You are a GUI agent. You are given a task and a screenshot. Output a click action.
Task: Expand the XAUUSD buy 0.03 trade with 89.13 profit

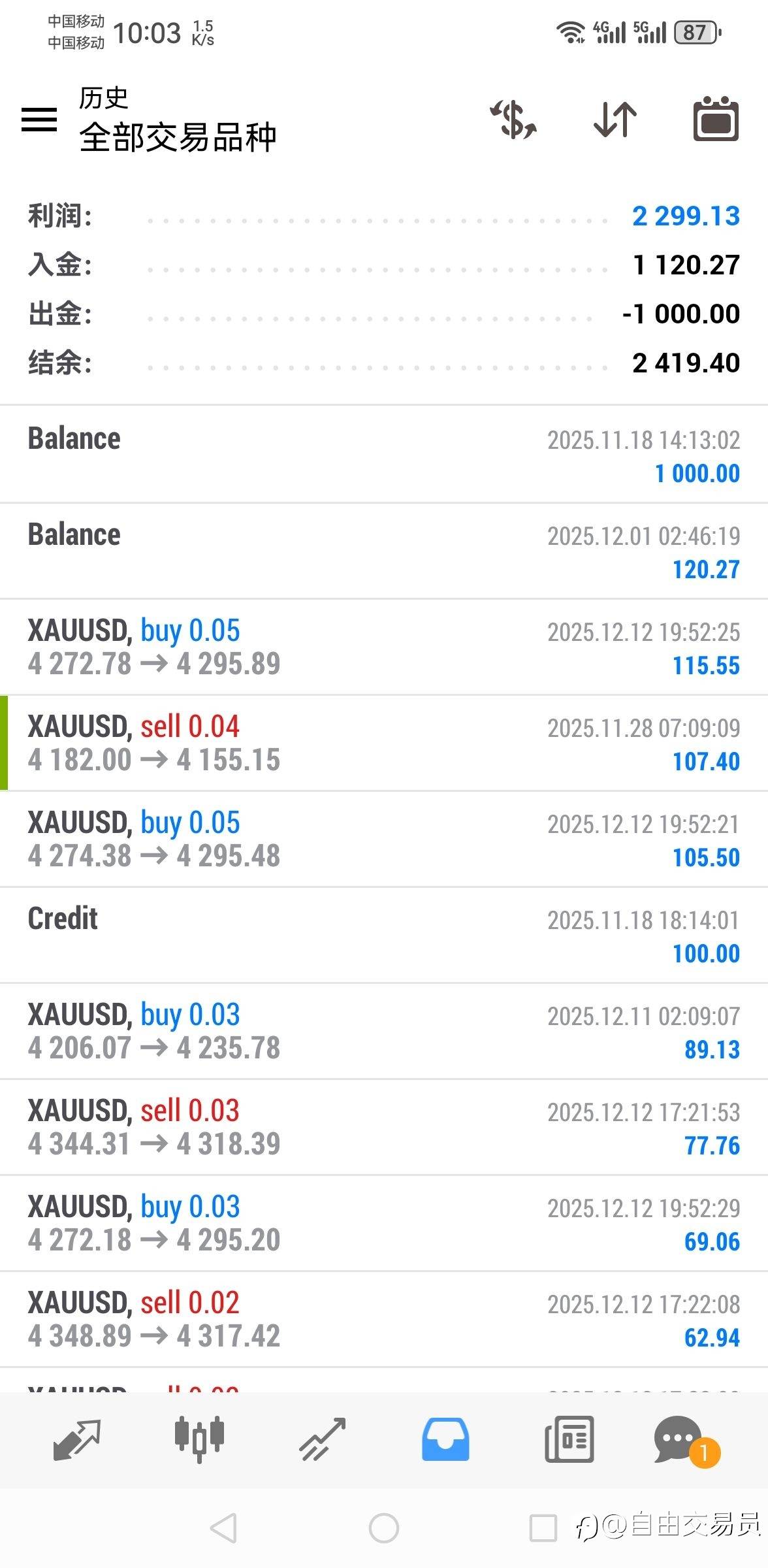click(x=384, y=1031)
